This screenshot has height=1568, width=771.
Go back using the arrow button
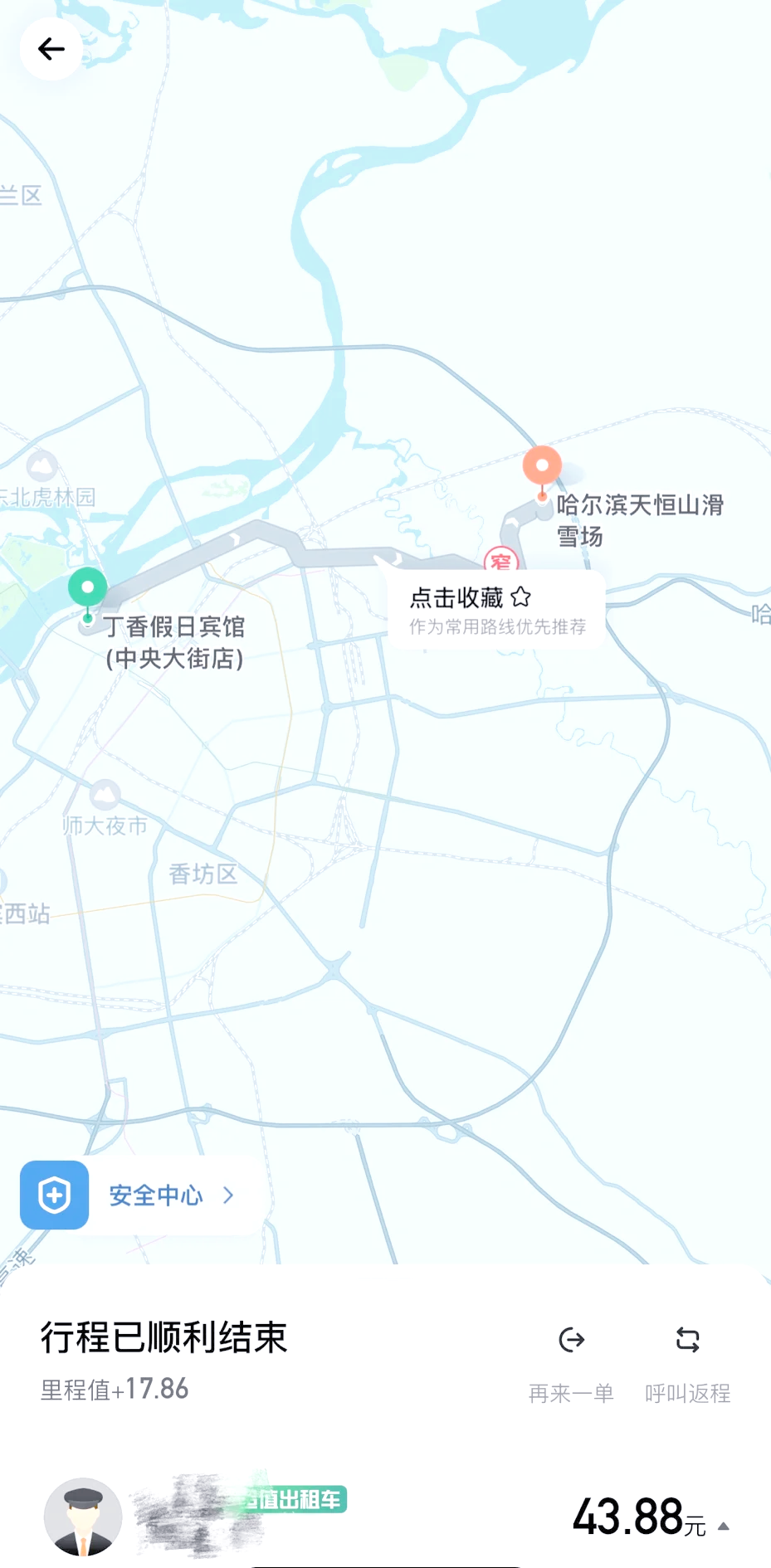[x=51, y=49]
